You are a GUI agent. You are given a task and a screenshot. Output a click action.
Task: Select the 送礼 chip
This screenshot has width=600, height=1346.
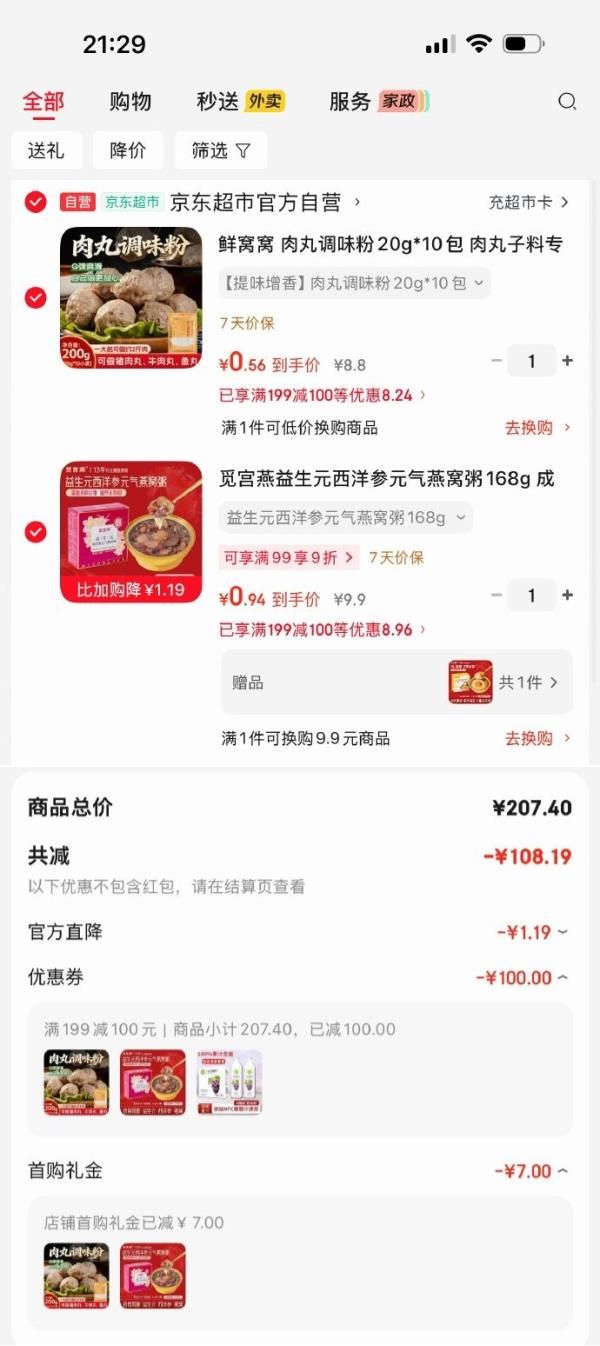click(46, 150)
